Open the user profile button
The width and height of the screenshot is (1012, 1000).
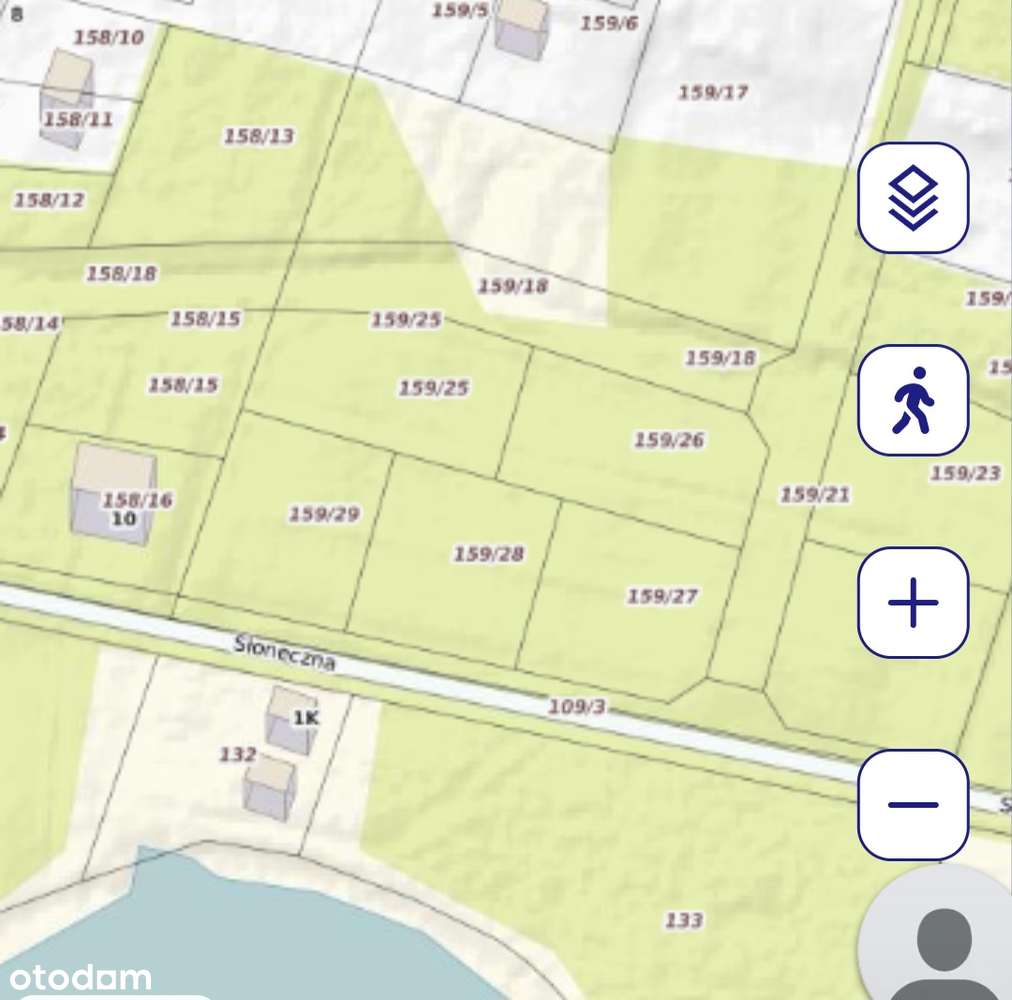(943, 945)
